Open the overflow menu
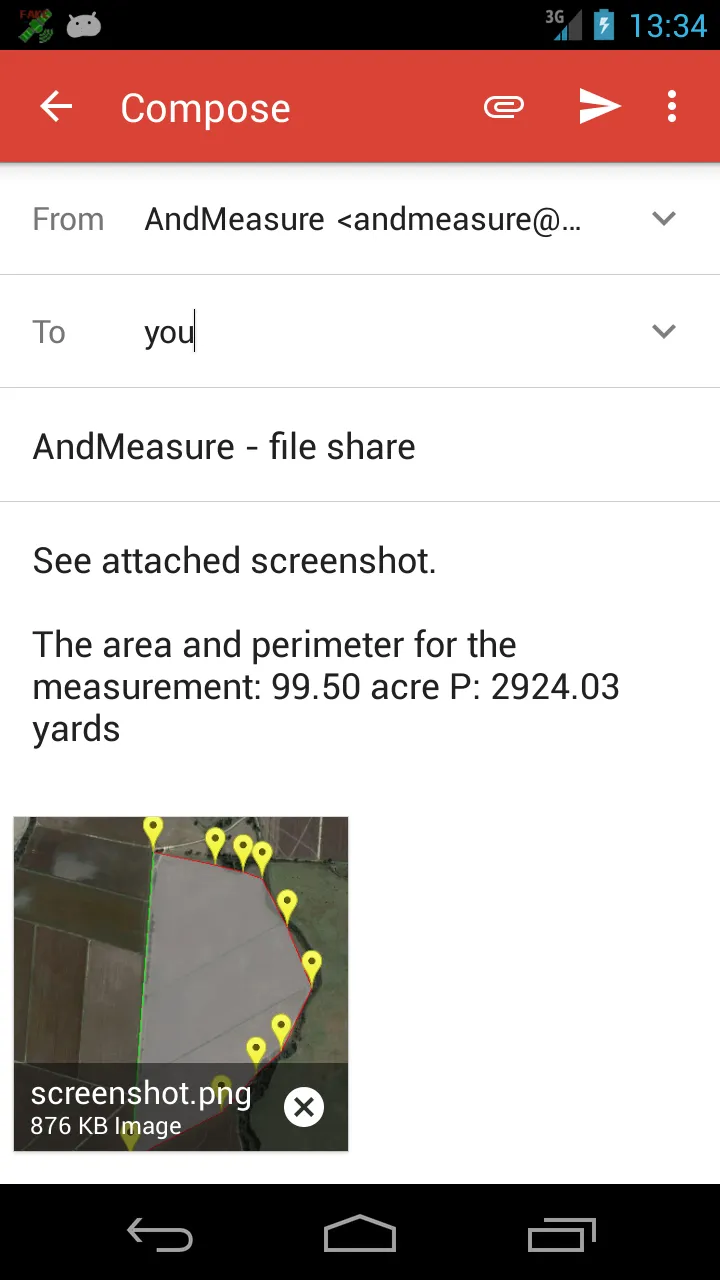The width and height of the screenshot is (720, 1280). click(672, 107)
